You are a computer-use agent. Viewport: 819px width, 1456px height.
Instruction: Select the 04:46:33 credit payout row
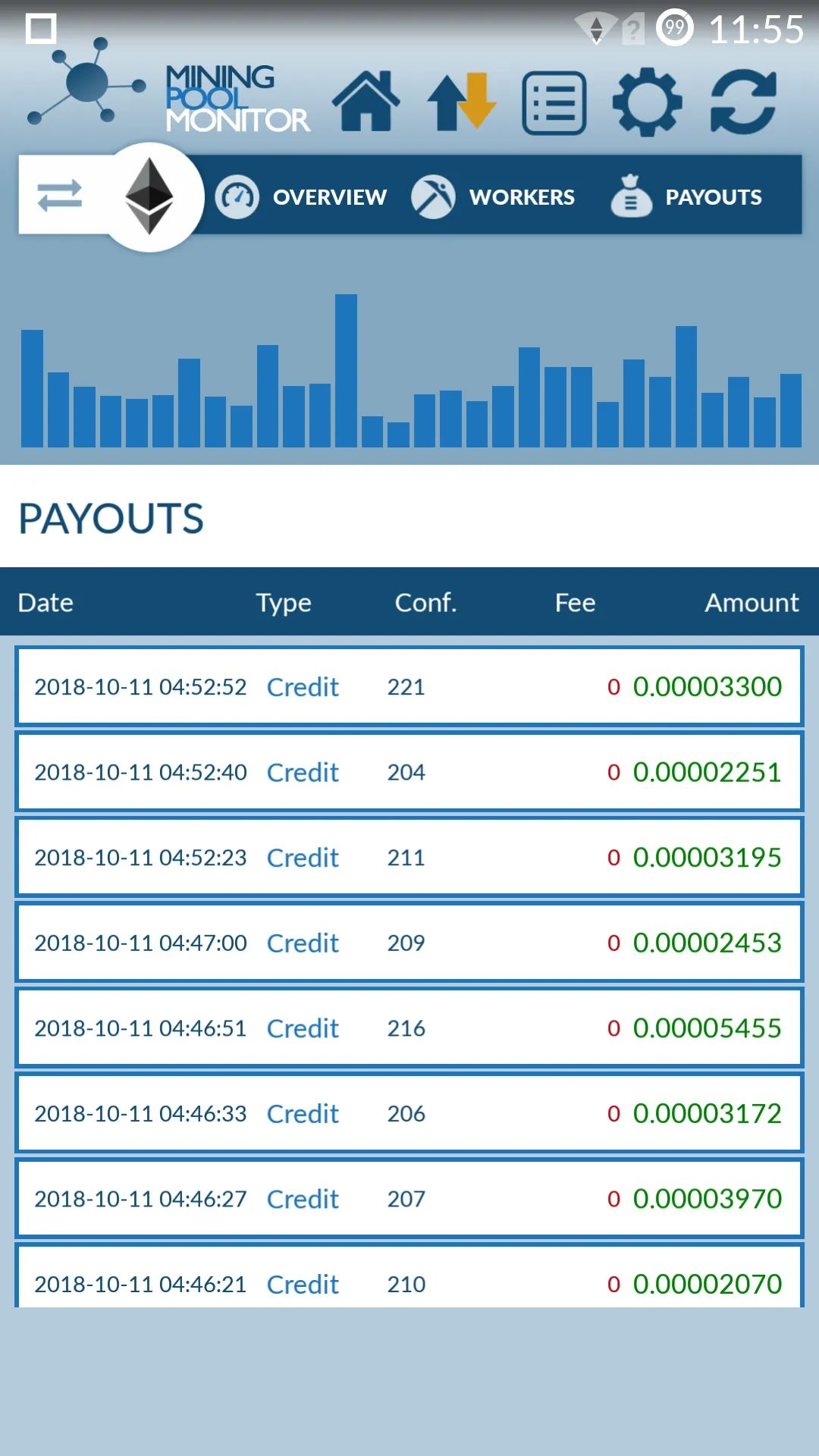point(409,1113)
